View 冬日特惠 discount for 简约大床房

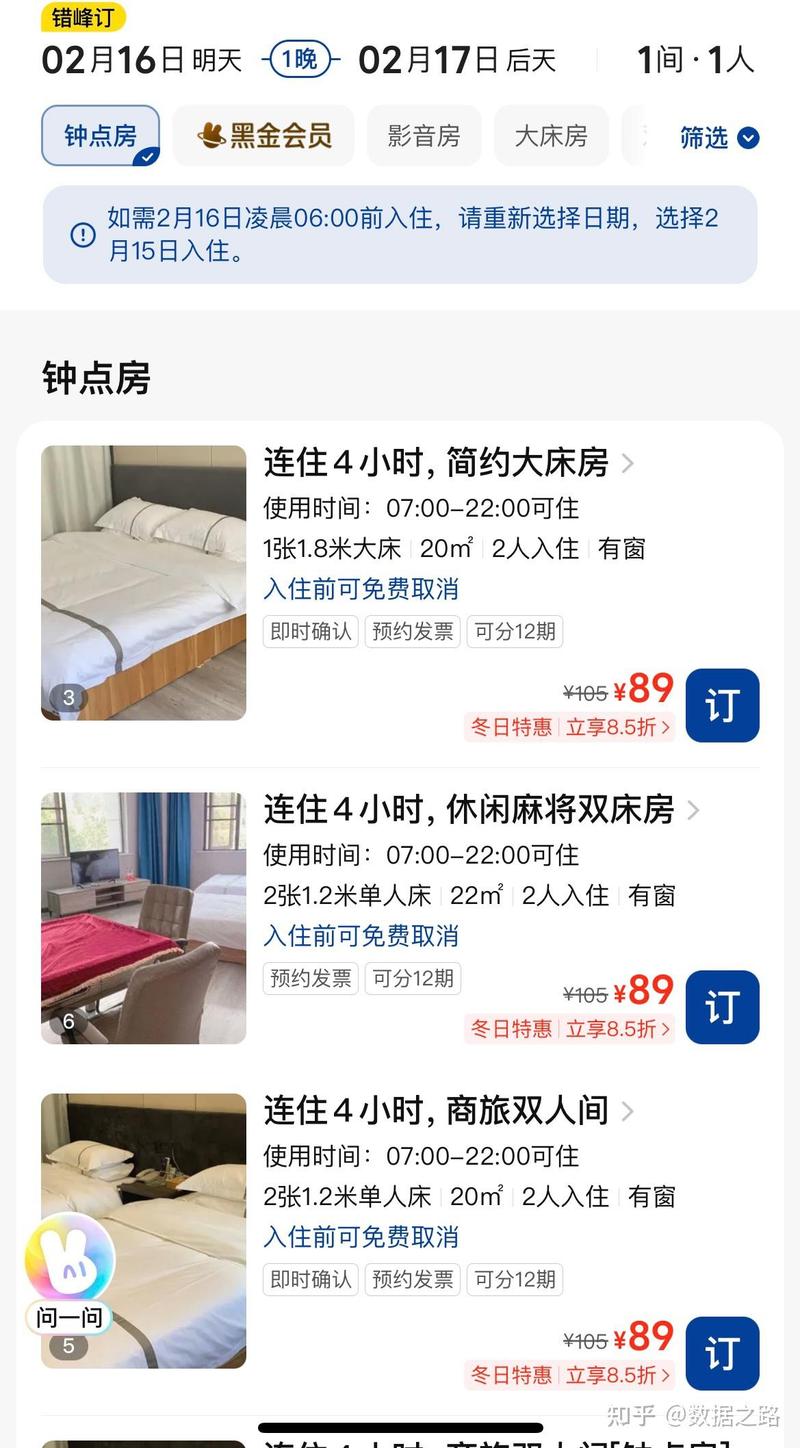tap(568, 727)
